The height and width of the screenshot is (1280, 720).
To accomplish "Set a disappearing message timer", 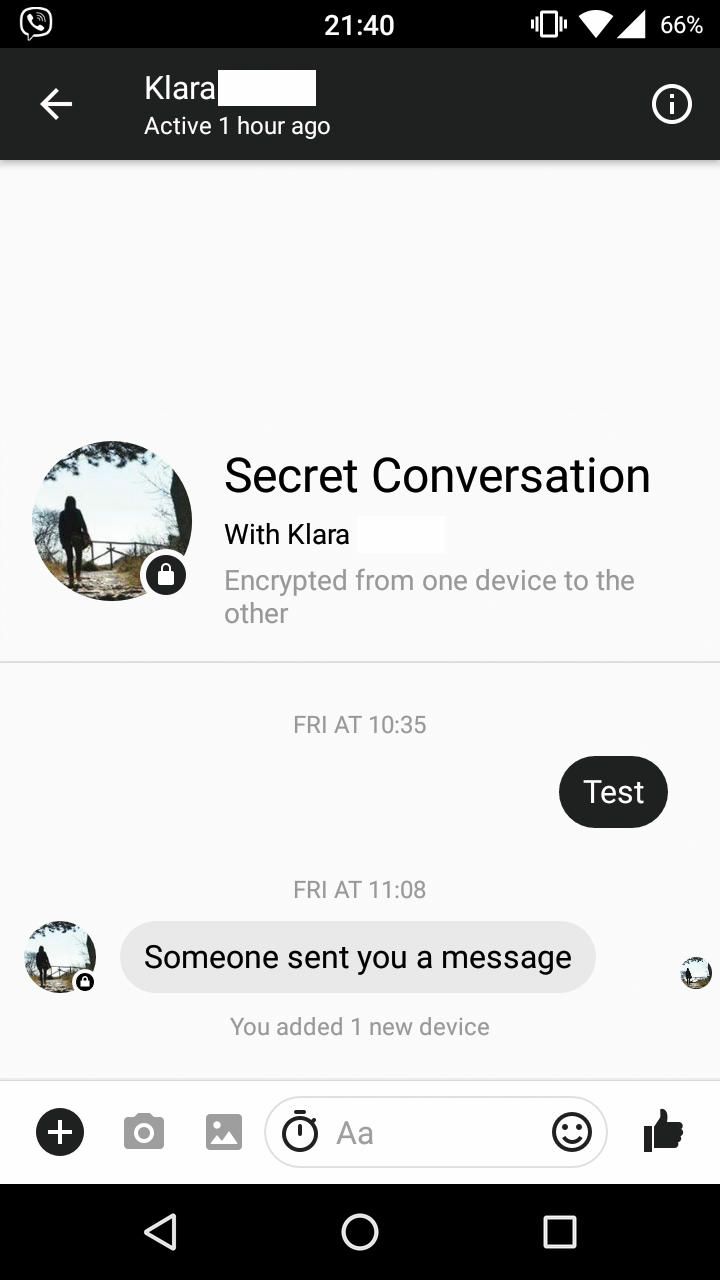I will tap(300, 1132).
